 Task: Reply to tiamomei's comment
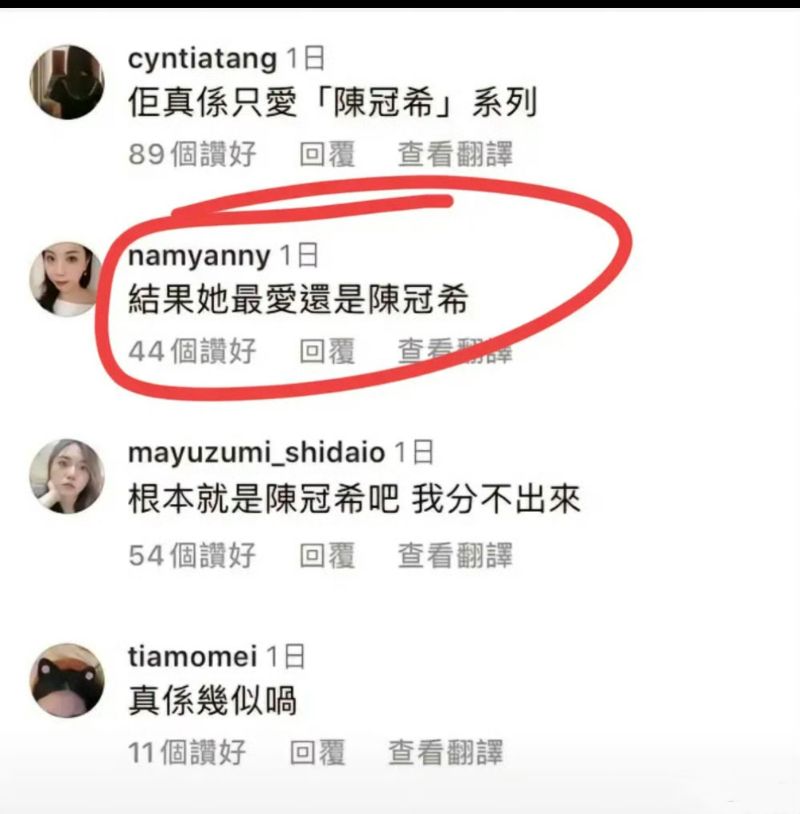317,752
